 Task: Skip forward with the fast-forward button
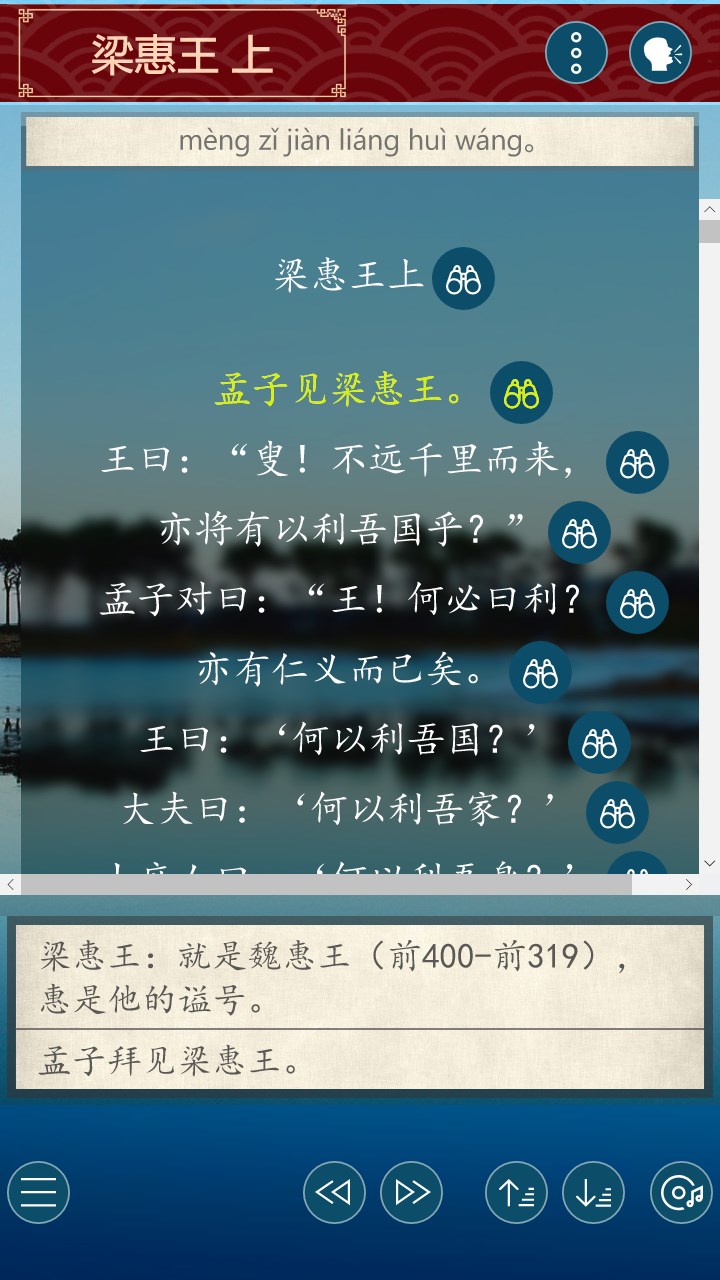click(411, 1192)
